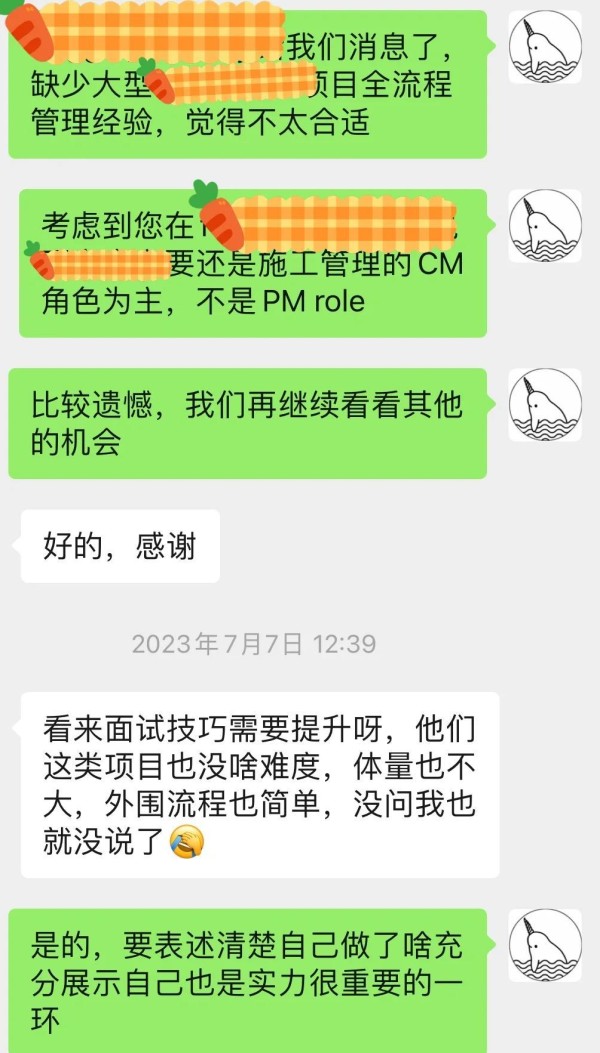Screen dimensions: 600x1053
Task: Open sender's avatar beside '比较遗憾' message
Action: (x=545, y=404)
